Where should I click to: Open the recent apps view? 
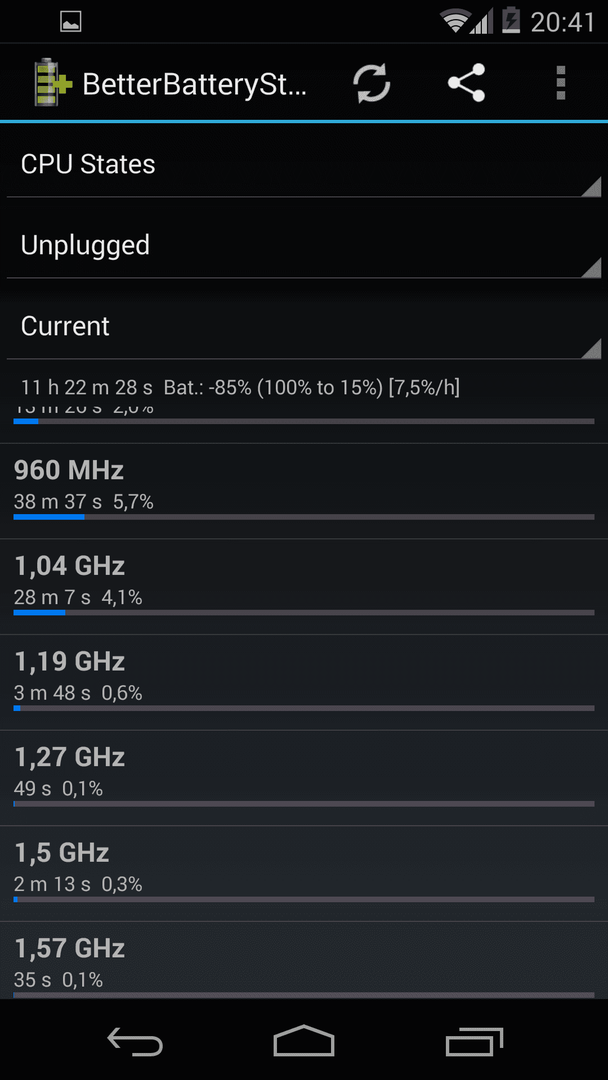click(474, 1041)
